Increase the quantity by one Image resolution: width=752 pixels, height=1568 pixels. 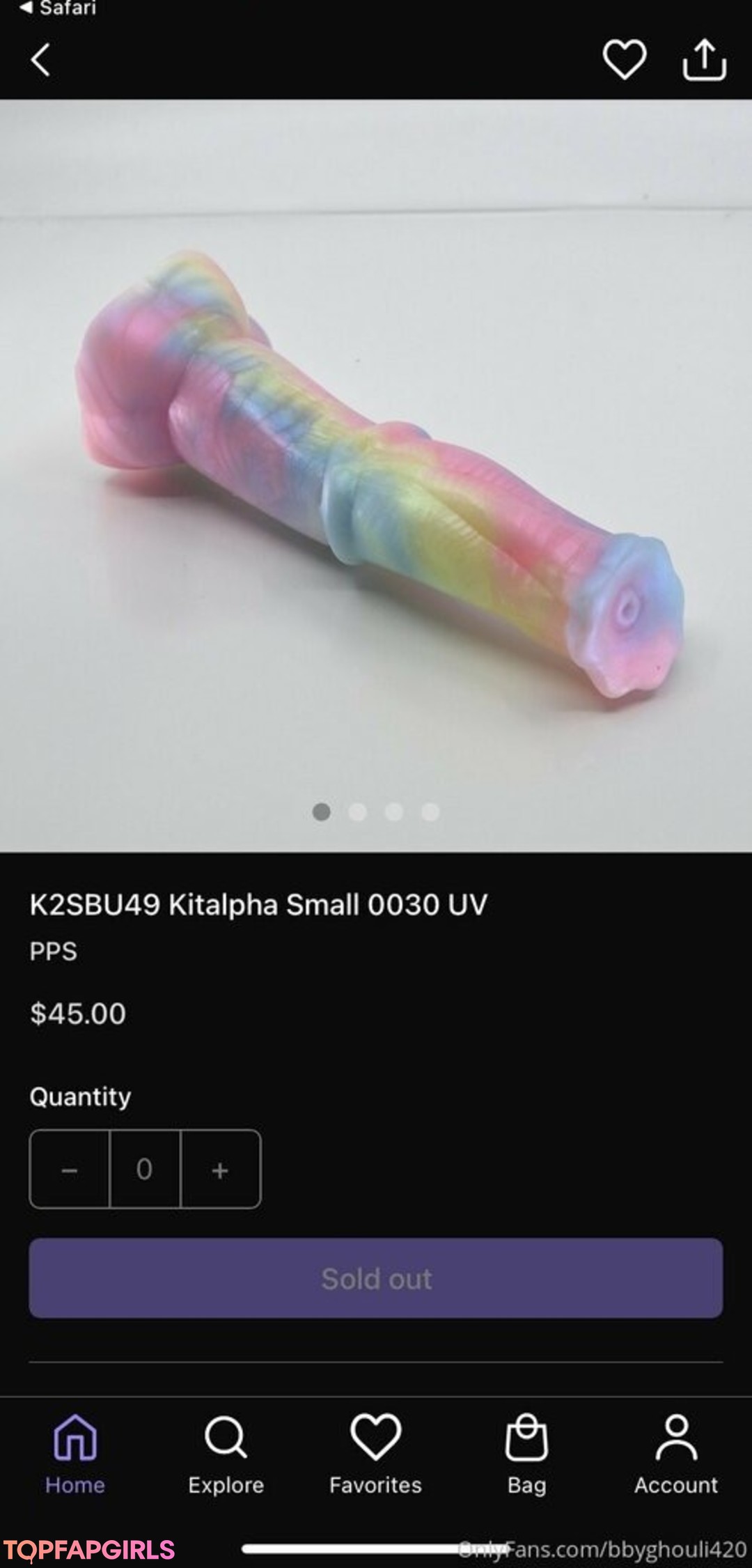point(220,1170)
